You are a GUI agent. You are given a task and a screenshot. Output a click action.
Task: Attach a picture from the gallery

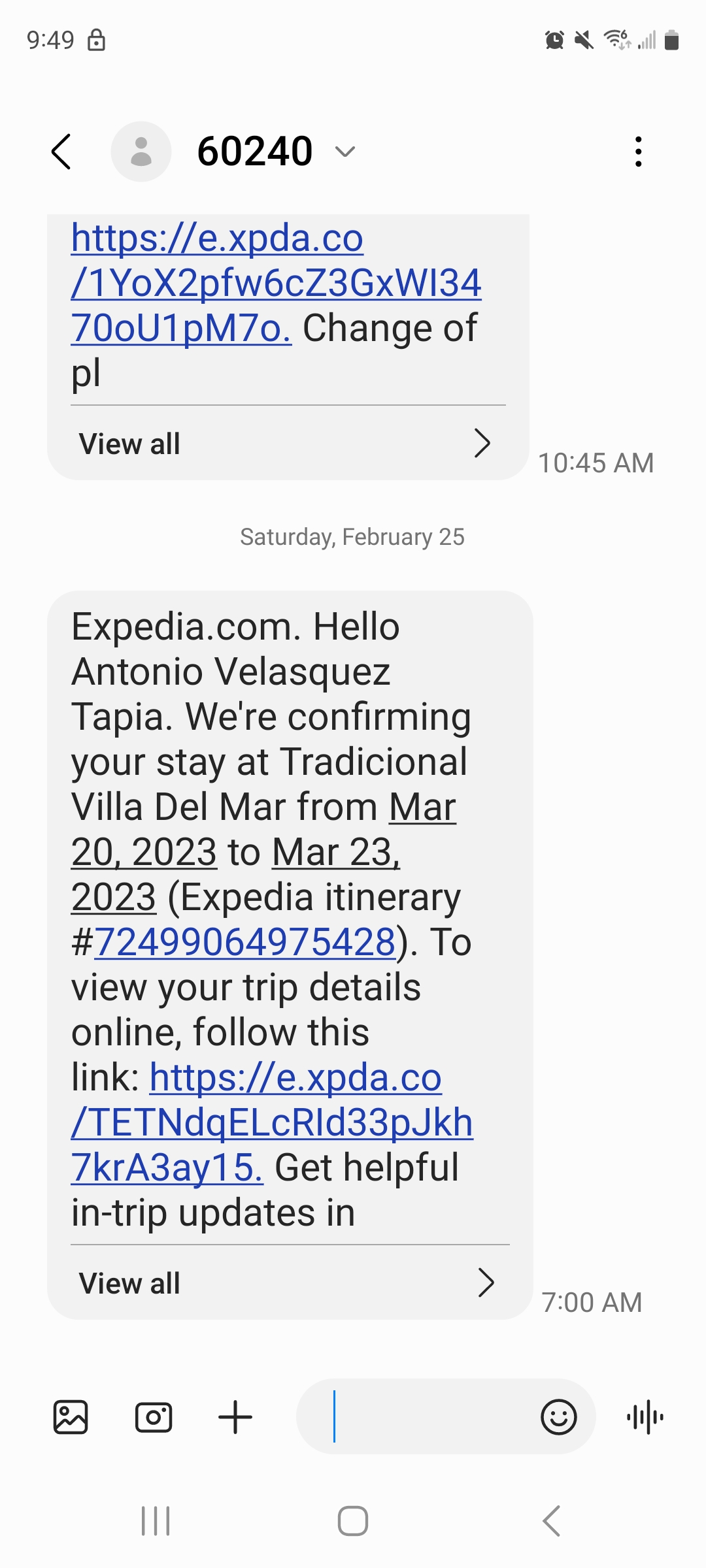point(71,1417)
